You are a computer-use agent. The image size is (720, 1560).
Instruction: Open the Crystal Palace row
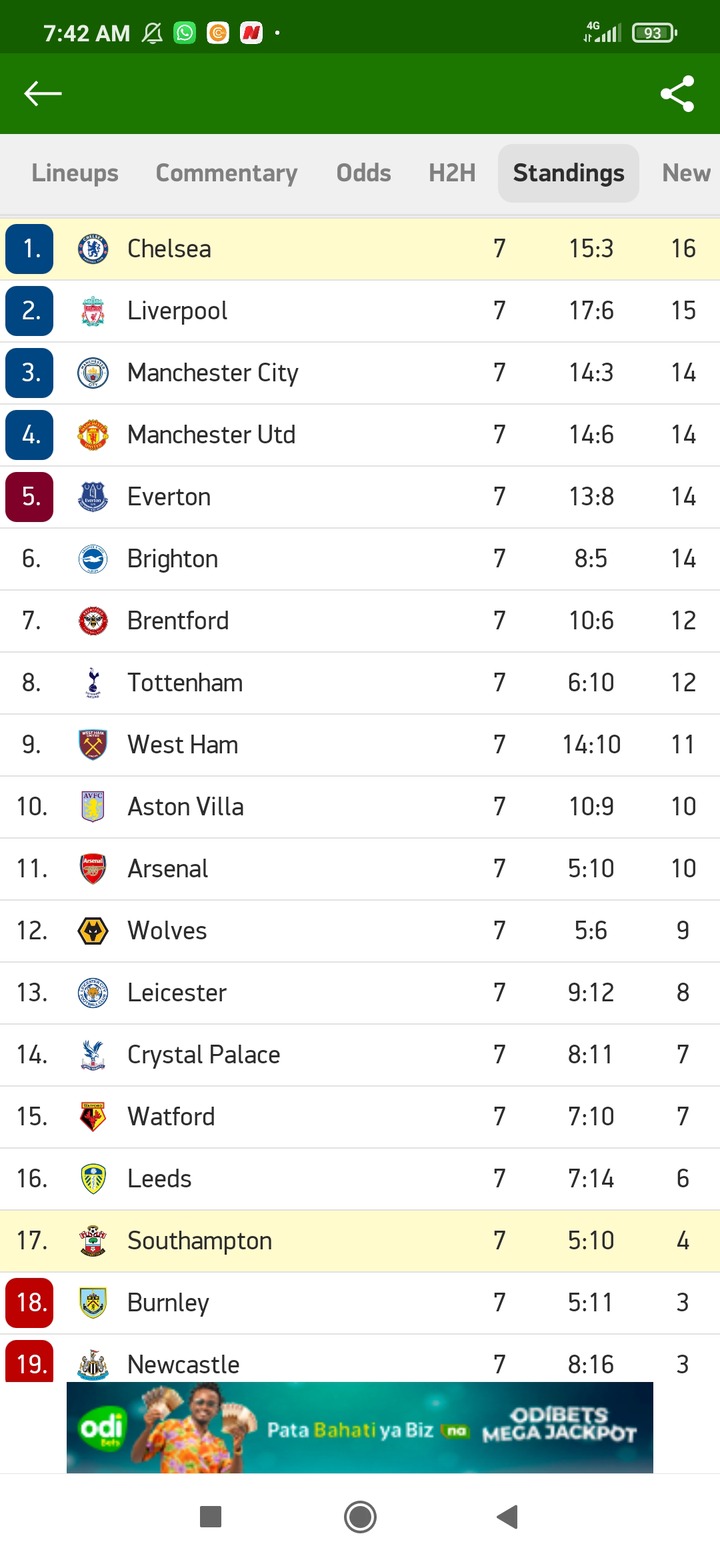360,1055
